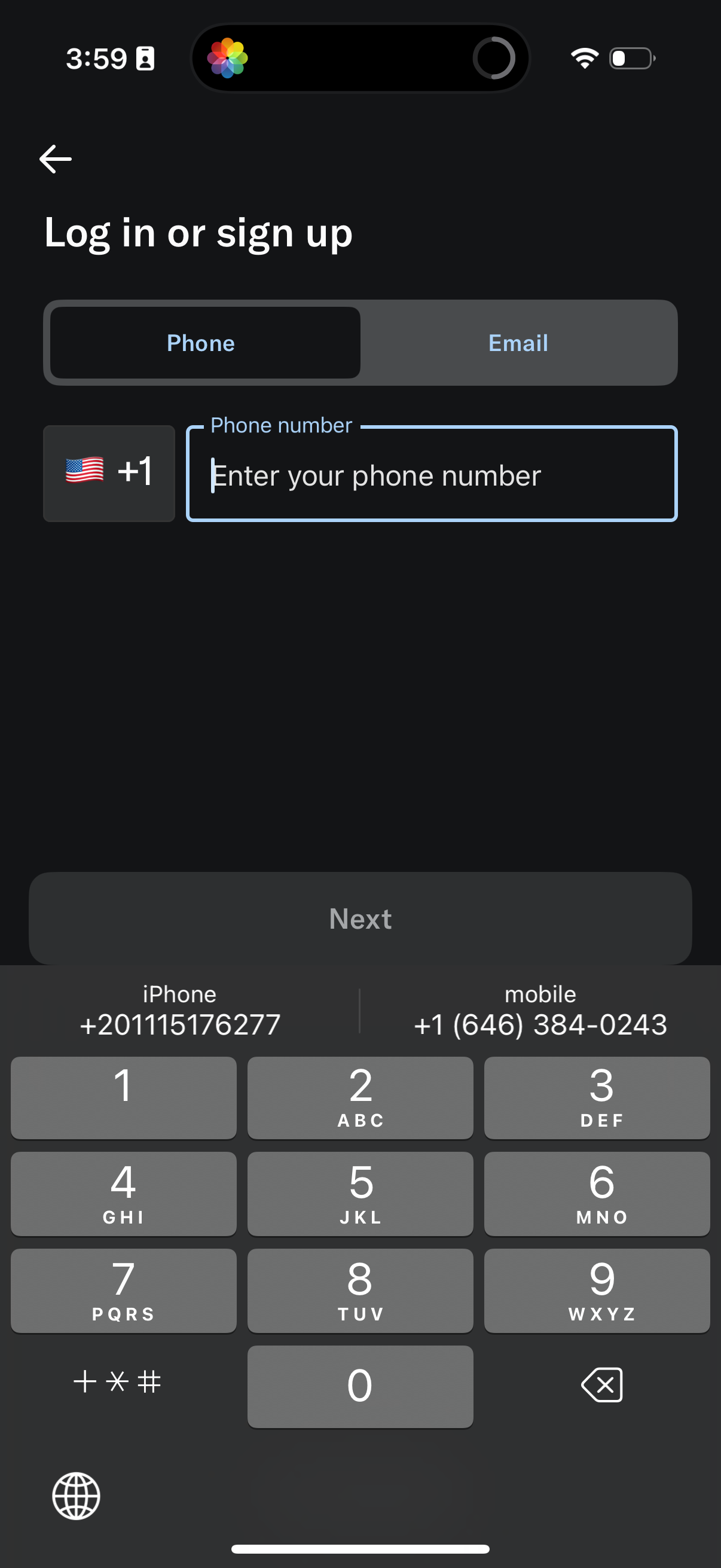Insert the suggested iPhone number +201115176277

[x=179, y=1011]
